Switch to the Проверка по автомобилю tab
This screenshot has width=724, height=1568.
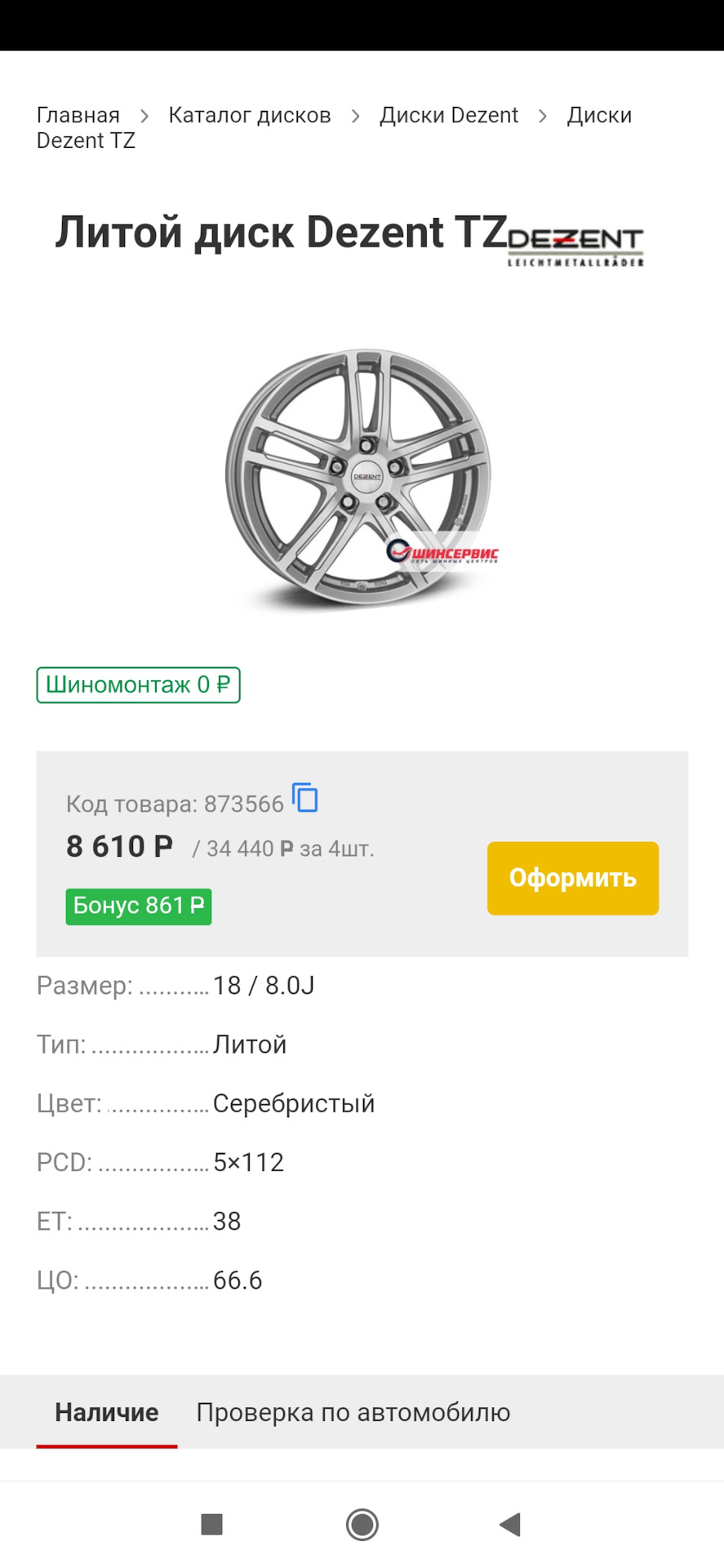click(x=353, y=1412)
